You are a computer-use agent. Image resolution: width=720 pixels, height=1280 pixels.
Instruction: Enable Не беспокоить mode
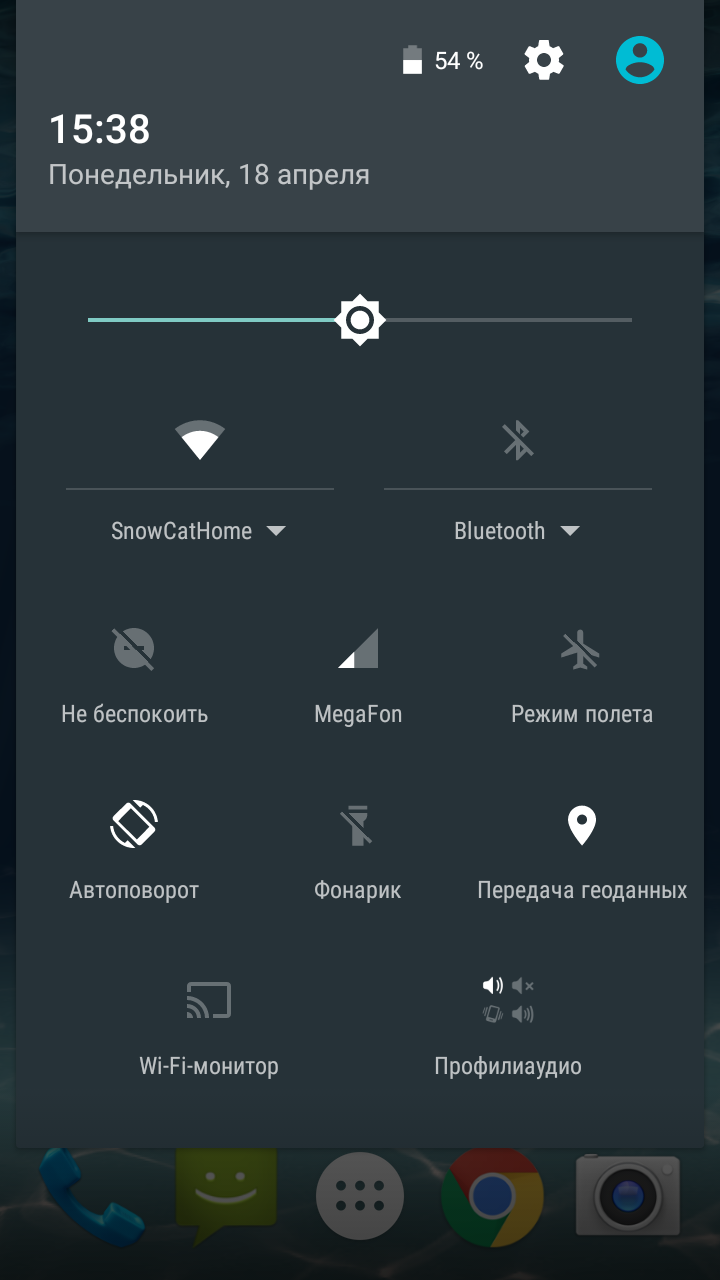pyautogui.click(x=134, y=650)
